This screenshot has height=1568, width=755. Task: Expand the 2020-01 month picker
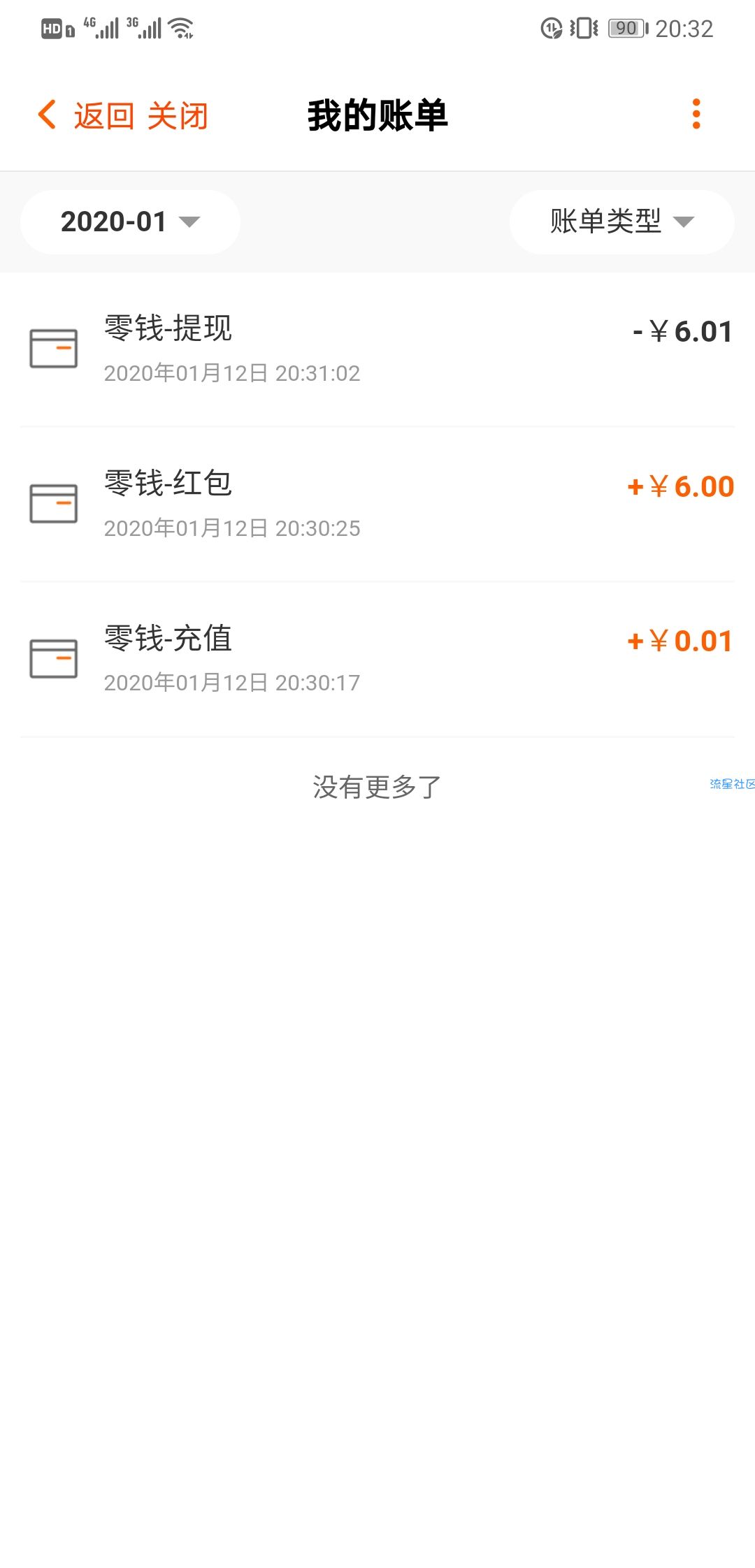point(130,222)
